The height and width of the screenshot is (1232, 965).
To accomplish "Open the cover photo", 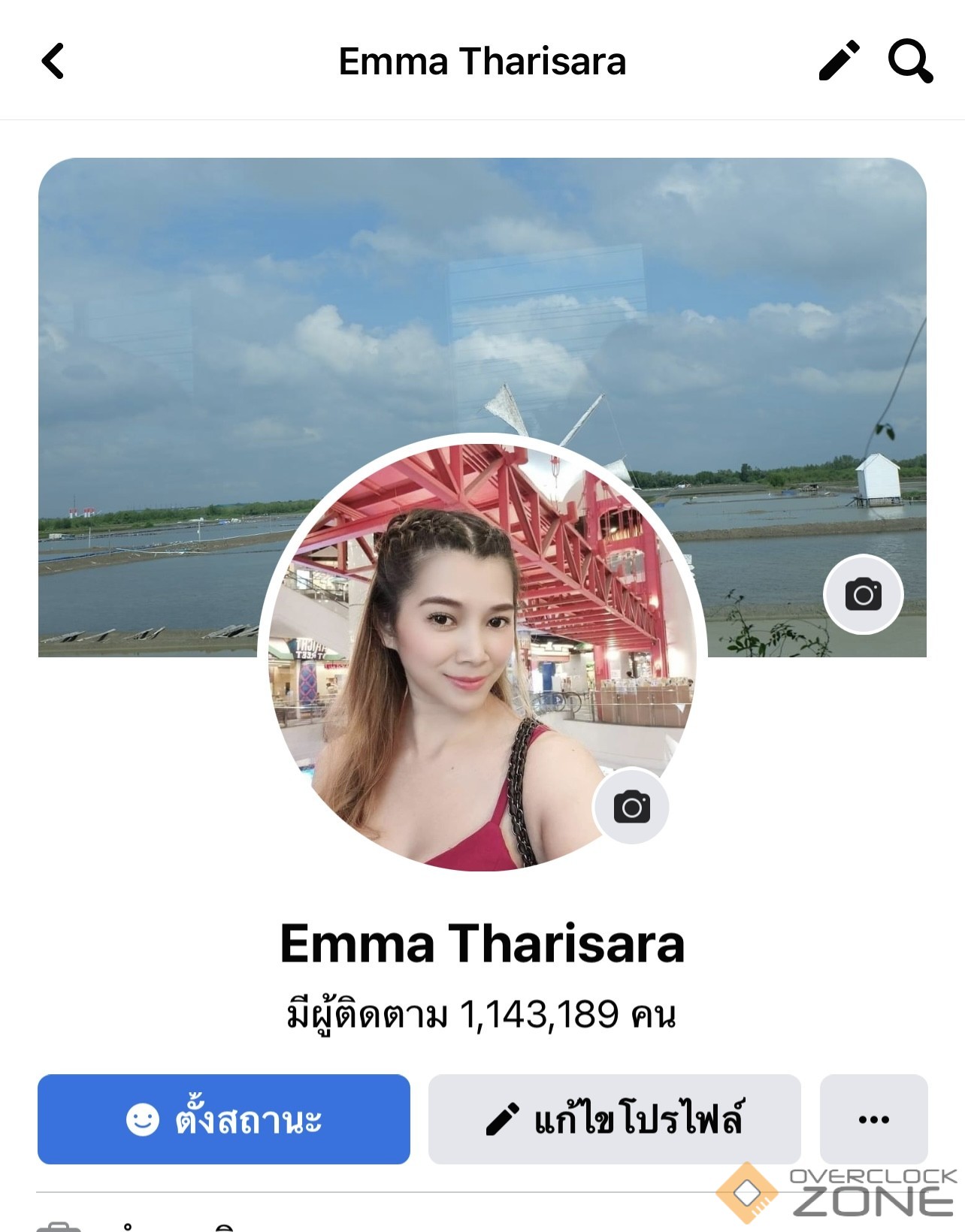I will (225, 338).
